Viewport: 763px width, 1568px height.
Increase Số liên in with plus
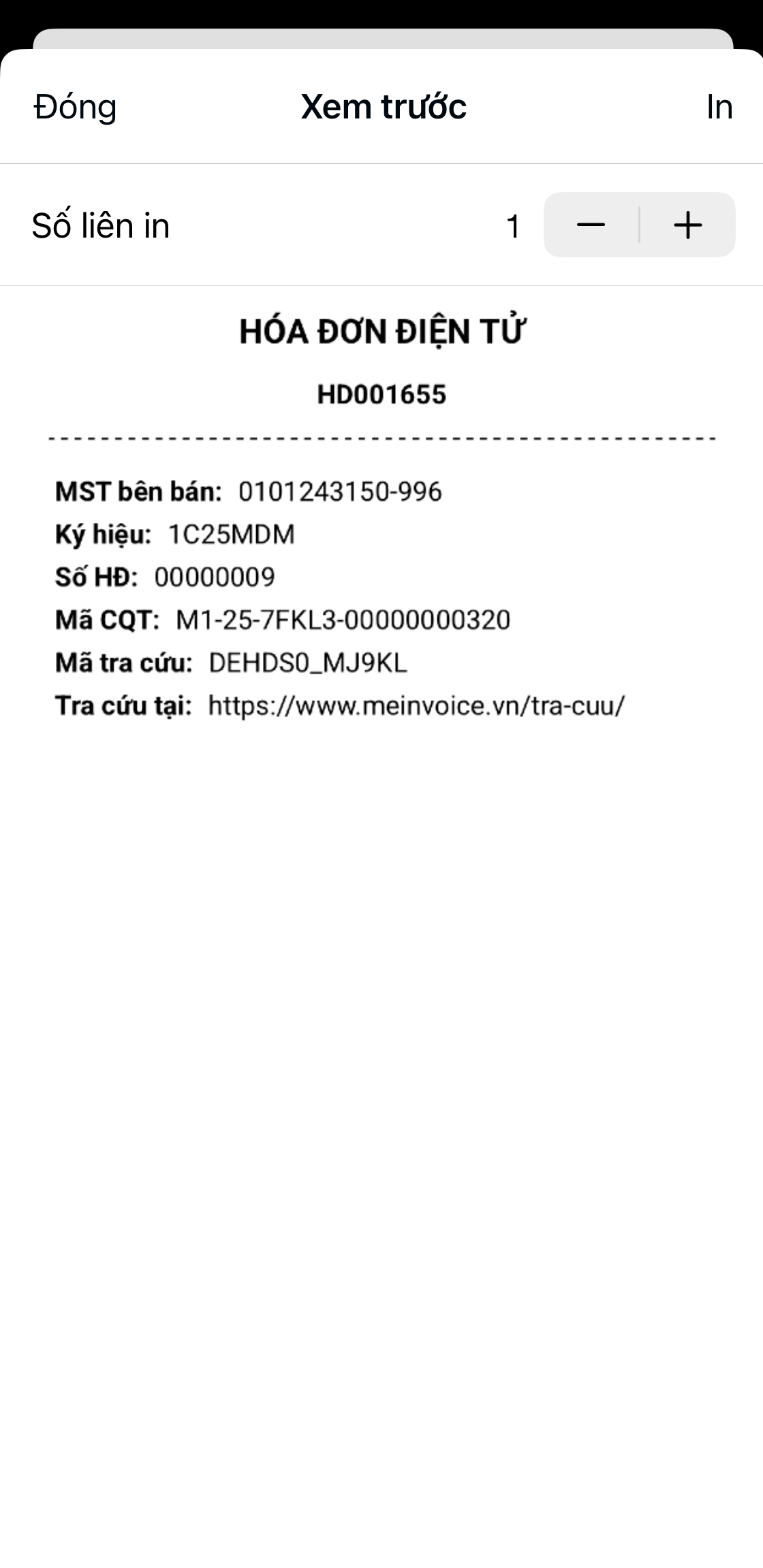click(688, 225)
